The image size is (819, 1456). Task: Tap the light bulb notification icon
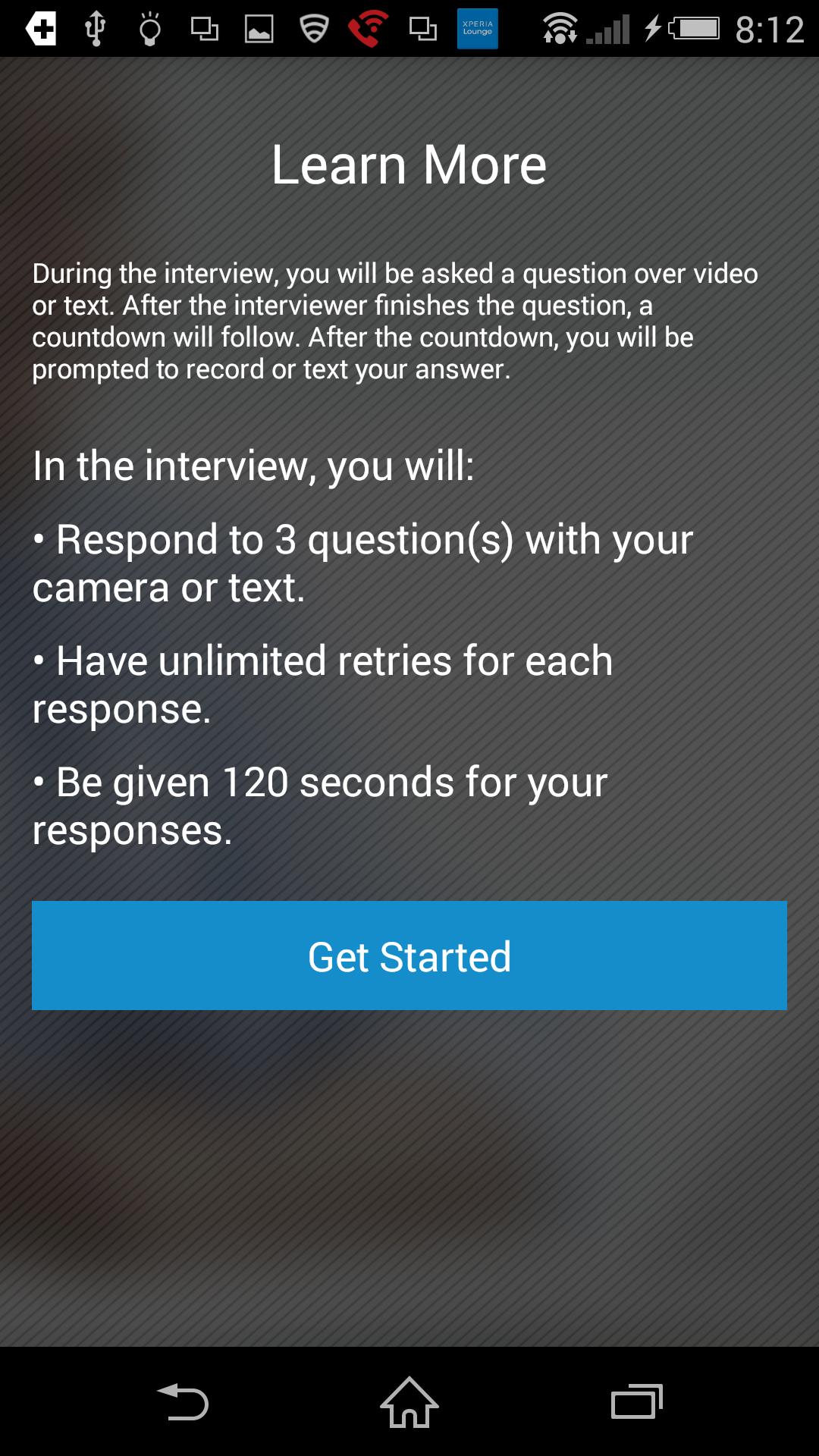tap(150, 29)
